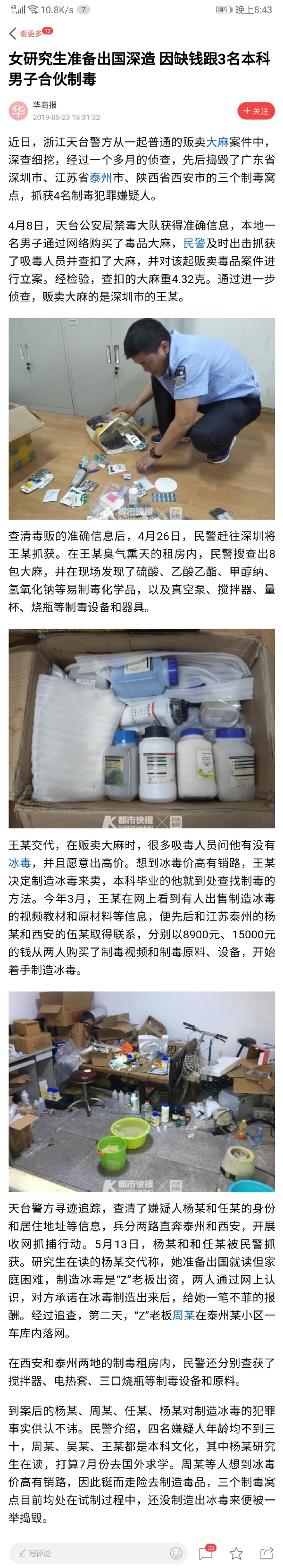Open the 冰毒 keyword link

(19, 862)
